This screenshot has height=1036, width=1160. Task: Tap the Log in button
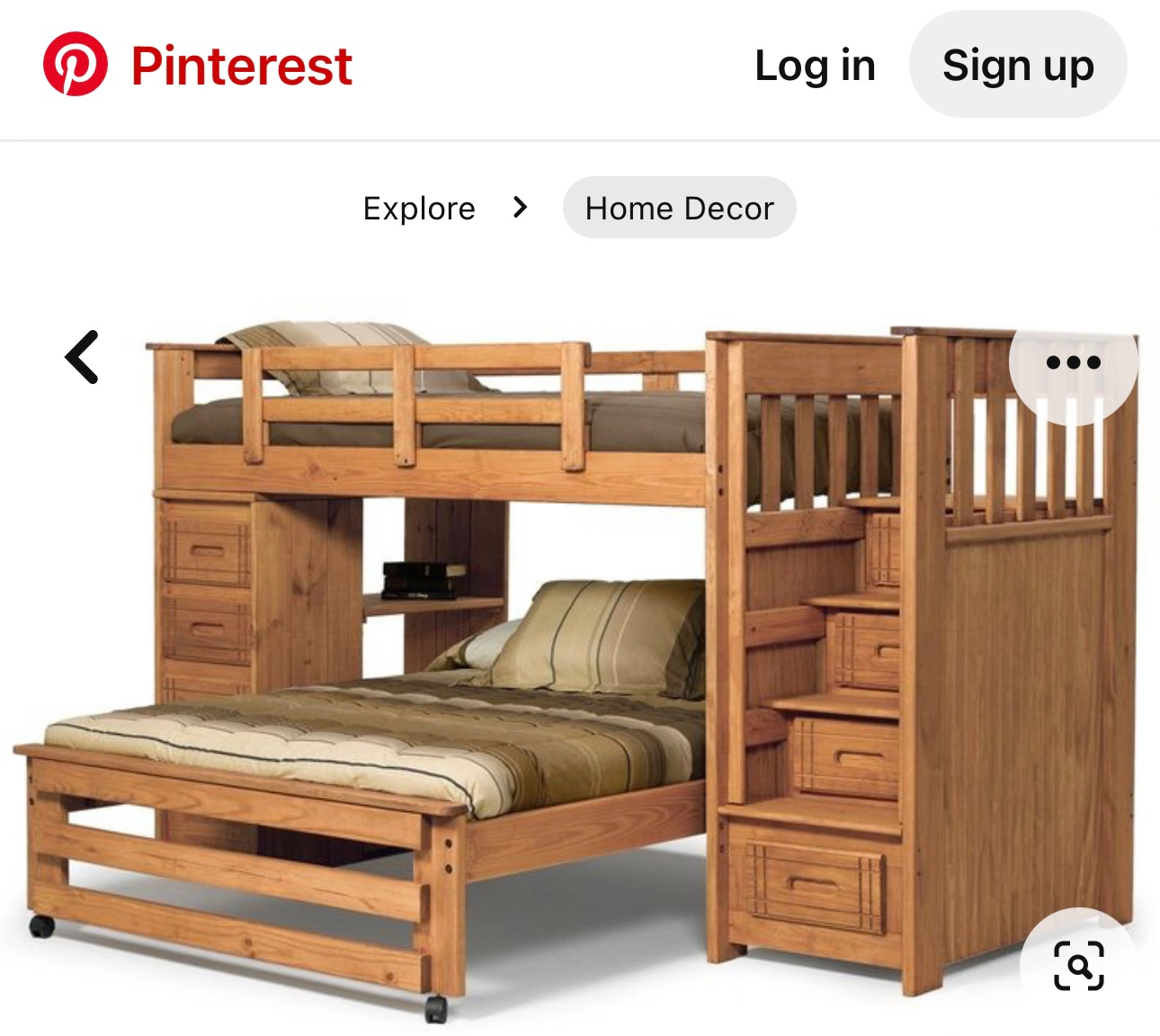[815, 66]
